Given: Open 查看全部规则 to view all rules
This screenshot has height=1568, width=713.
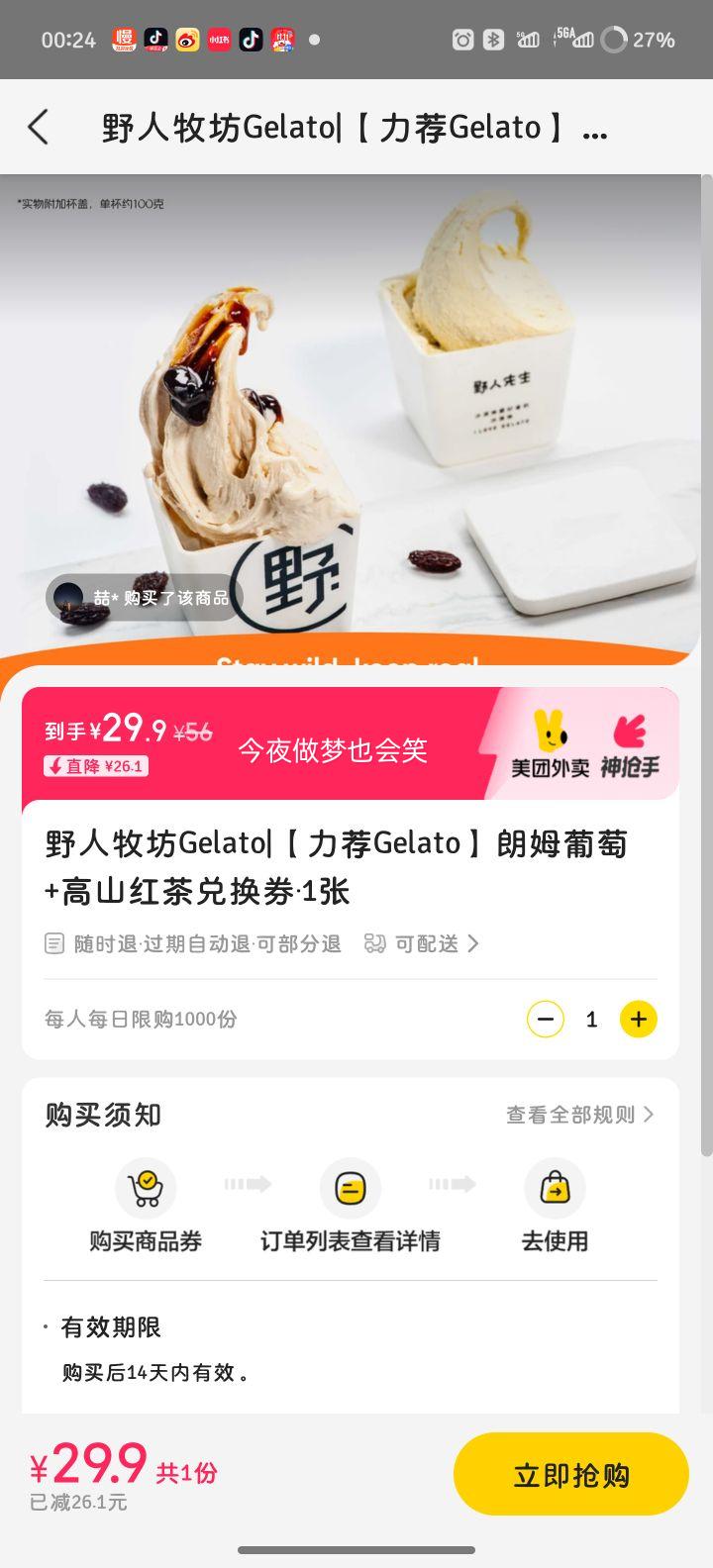Looking at the screenshot, I should pos(579,1115).
